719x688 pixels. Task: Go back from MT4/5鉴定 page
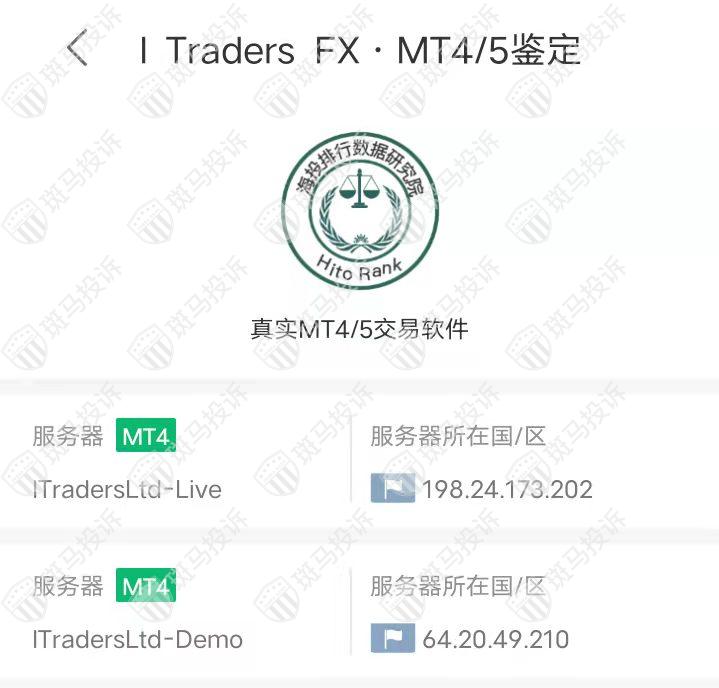(77, 49)
